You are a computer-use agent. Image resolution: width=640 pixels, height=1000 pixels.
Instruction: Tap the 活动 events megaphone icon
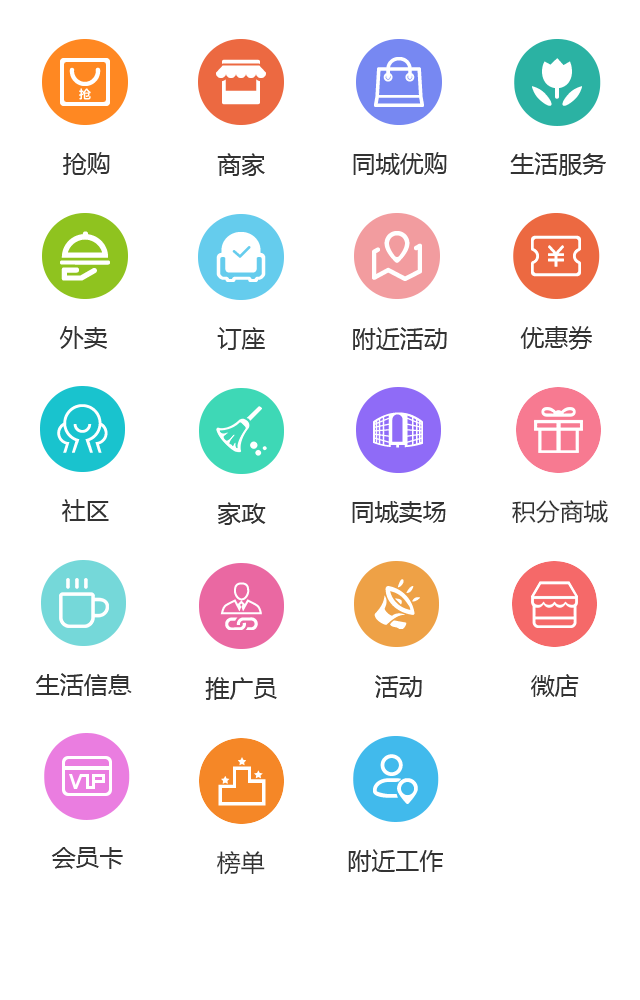pyautogui.click(x=397, y=604)
